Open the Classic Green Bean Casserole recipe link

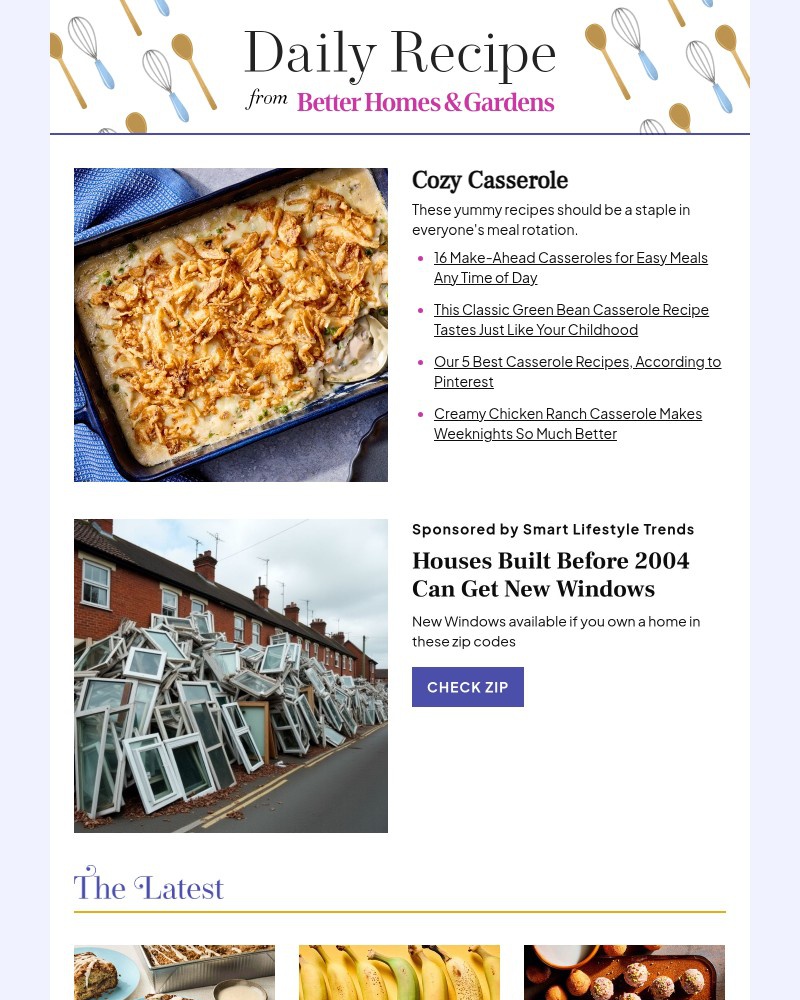click(x=571, y=319)
